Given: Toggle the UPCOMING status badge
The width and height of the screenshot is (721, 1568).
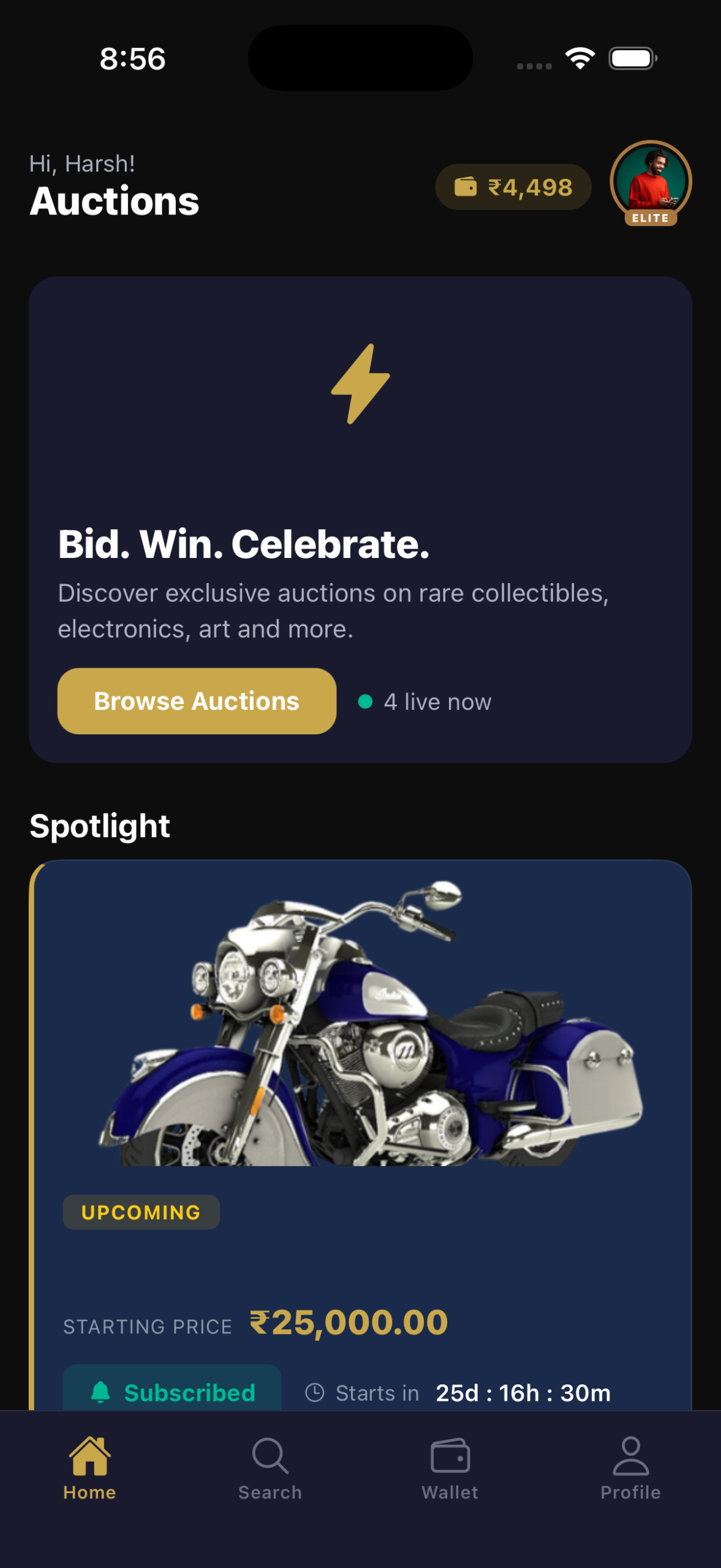Looking at the screenshot, I should [x=140, y=1212].
